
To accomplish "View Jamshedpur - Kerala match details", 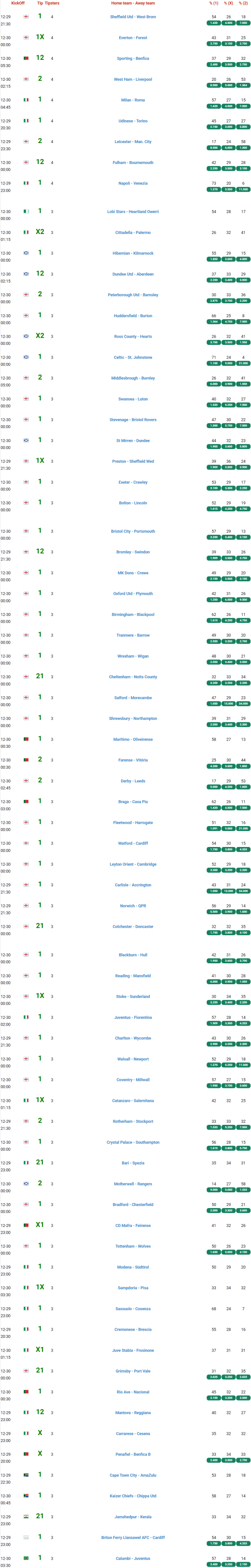I will click(x=133, y=1517).
